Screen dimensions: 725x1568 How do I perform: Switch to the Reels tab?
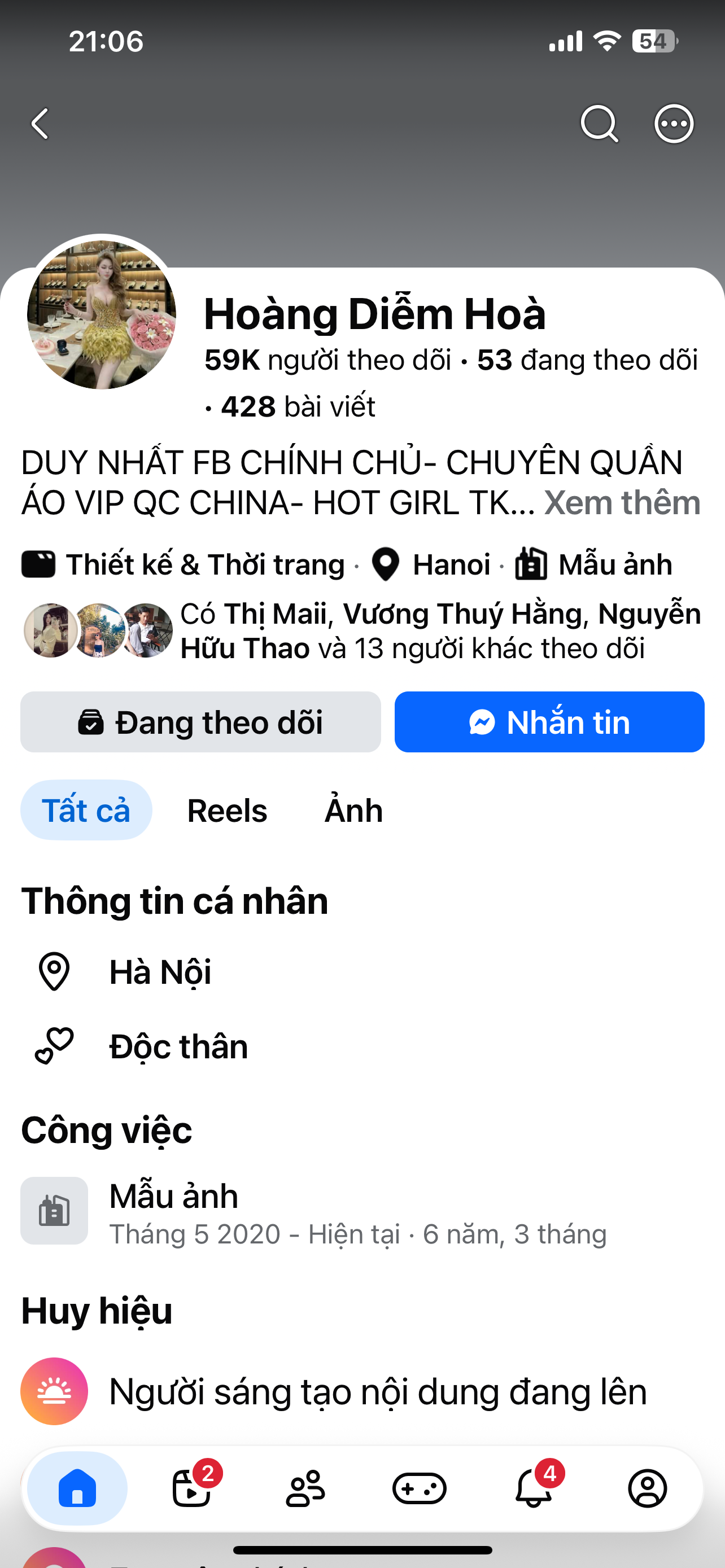(227, 810)
